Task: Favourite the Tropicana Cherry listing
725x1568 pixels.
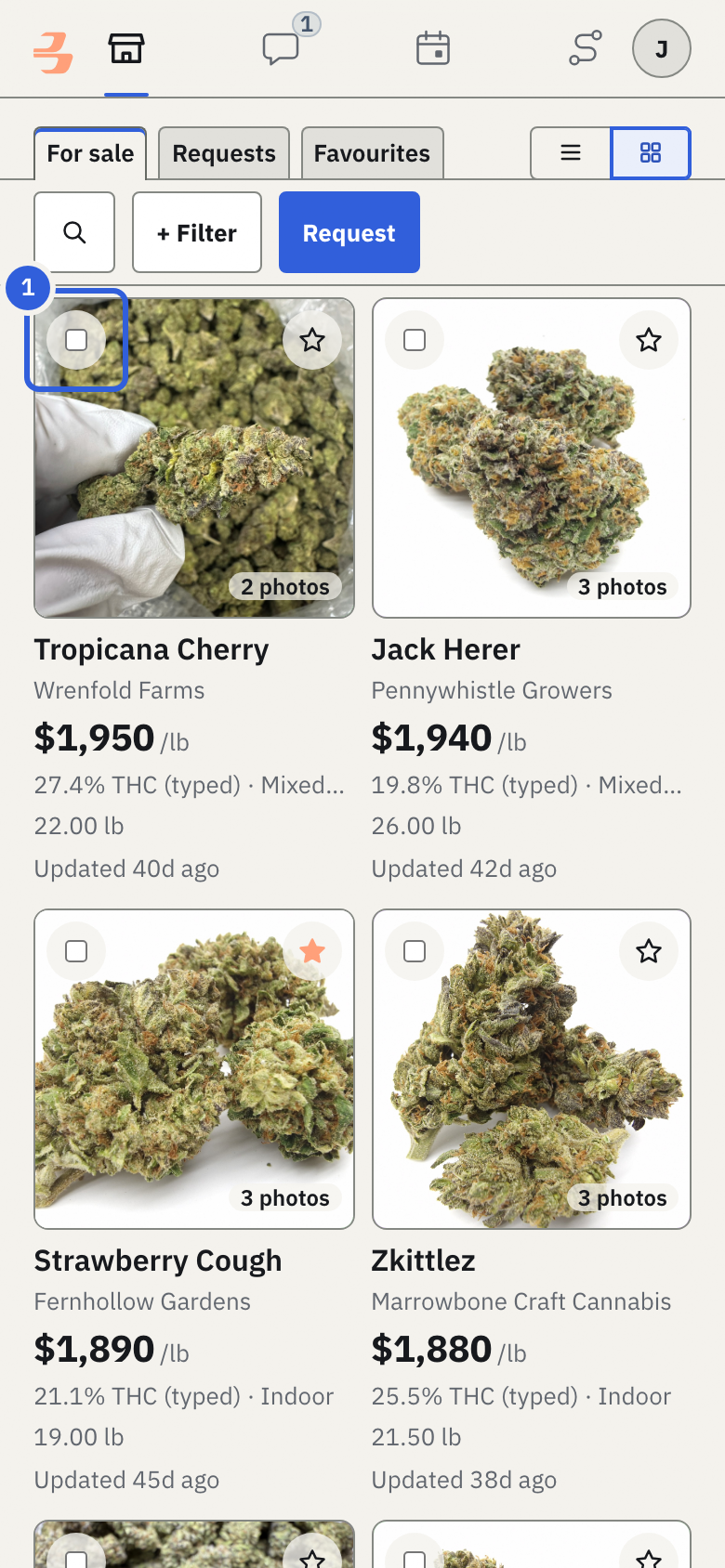Action: [312, 340]
